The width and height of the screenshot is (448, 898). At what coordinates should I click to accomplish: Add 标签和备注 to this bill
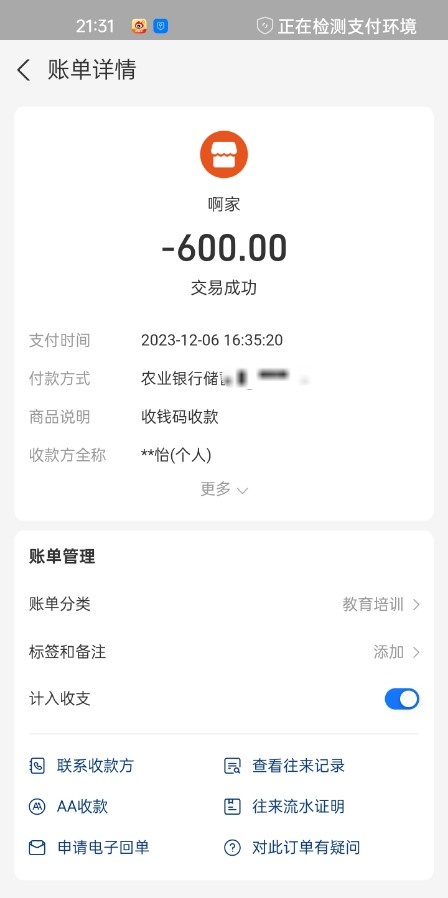(x=224, y=652)
